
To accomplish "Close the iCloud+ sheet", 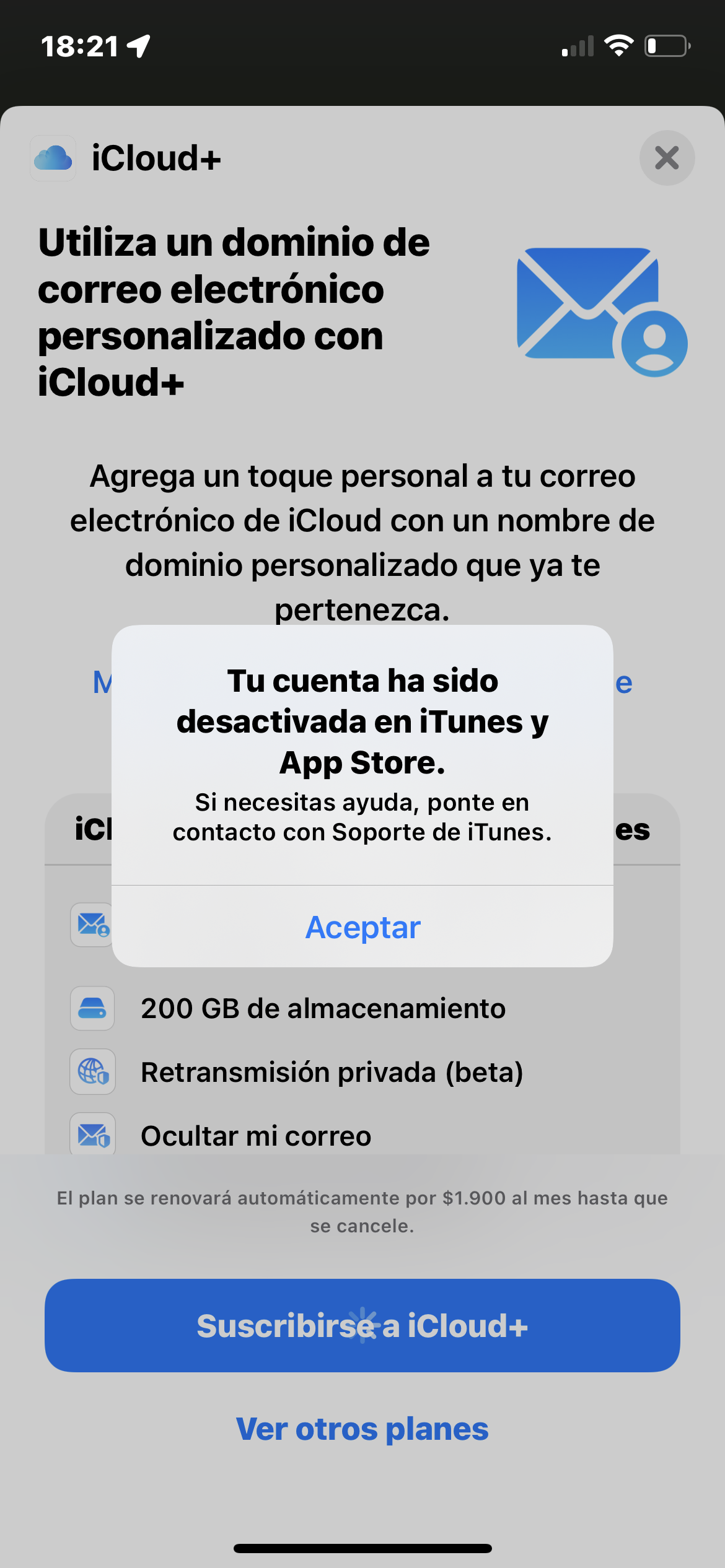I will click(x=667, y=158).
